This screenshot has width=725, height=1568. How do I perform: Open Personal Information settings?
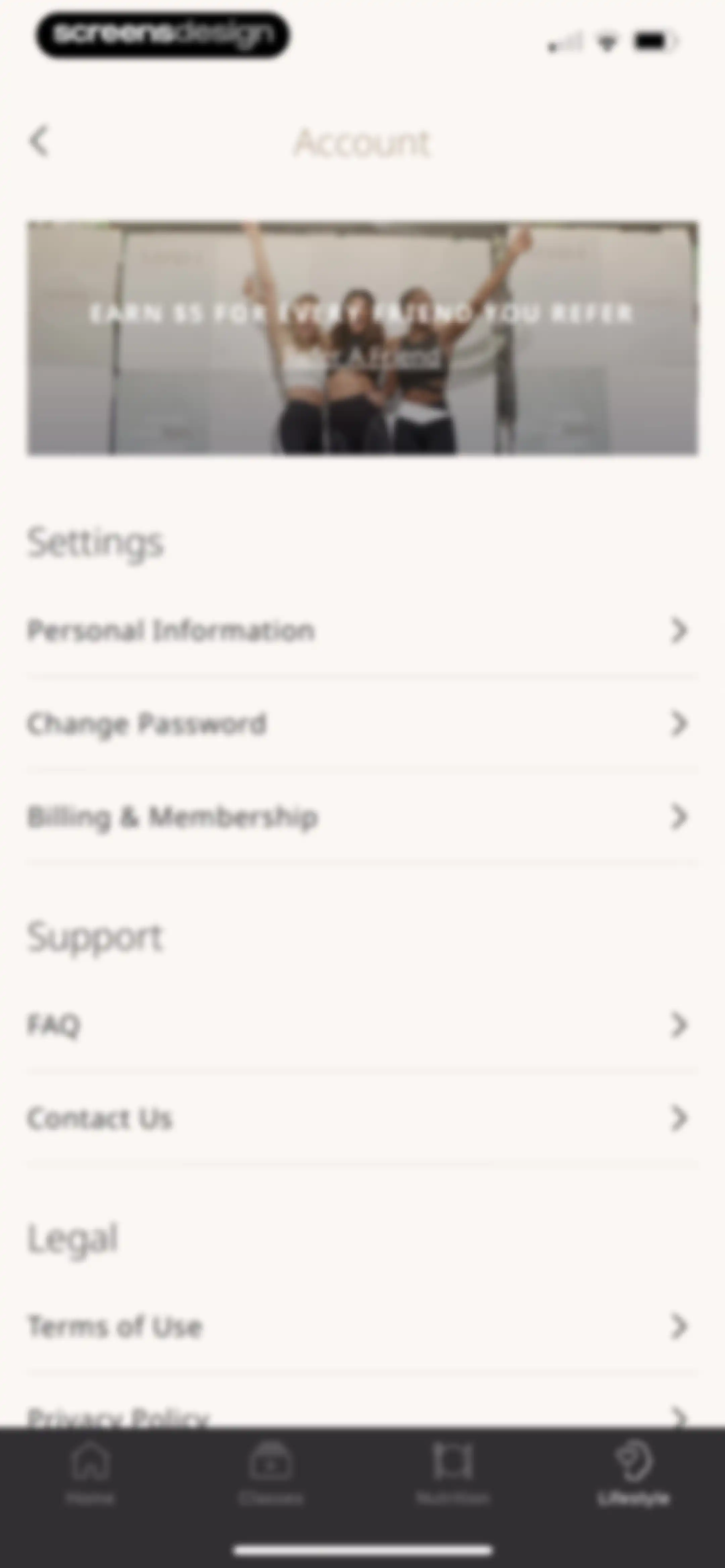coord(363,631)
